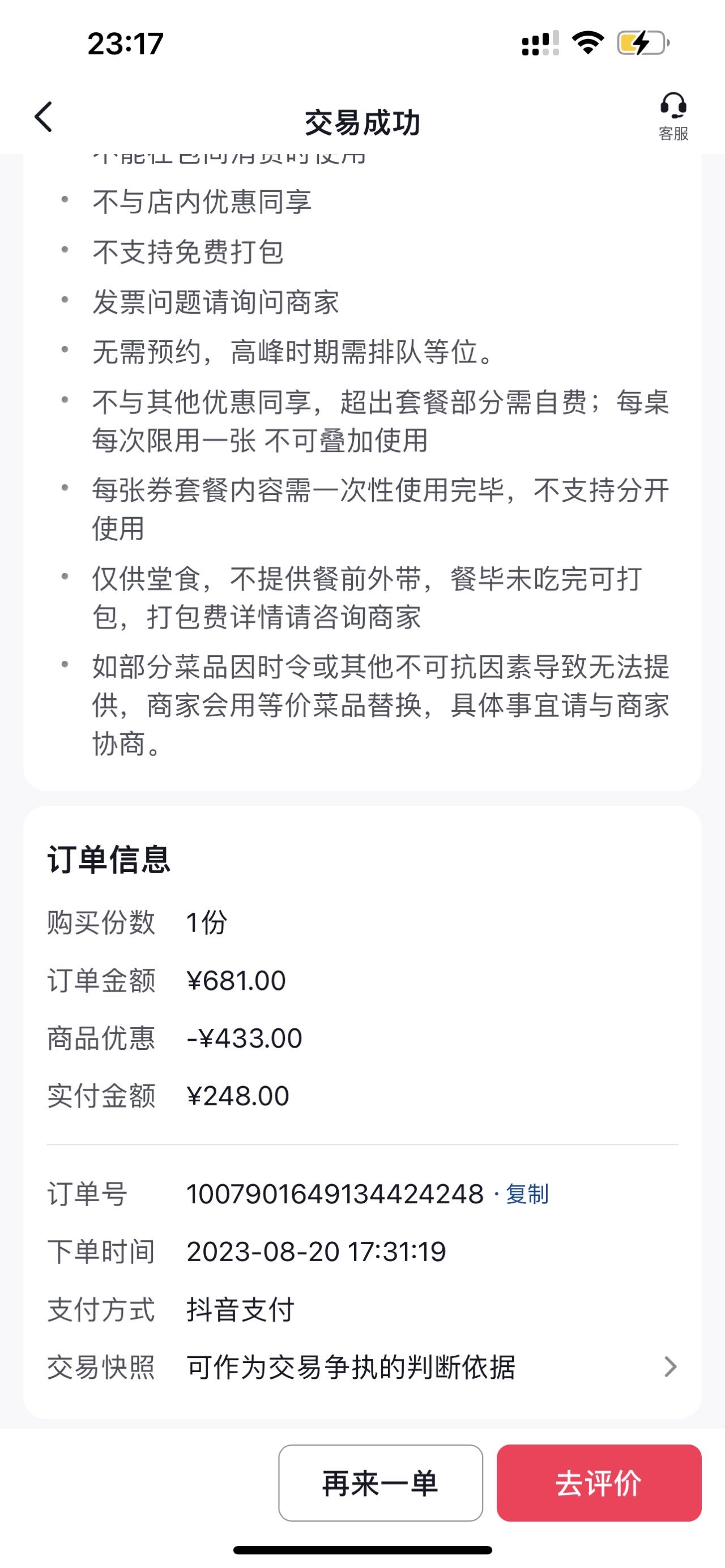Copy the order number with 复制
This screenshot has width=725, height=1568.
pyautogui.click(x=527, y=1194)
